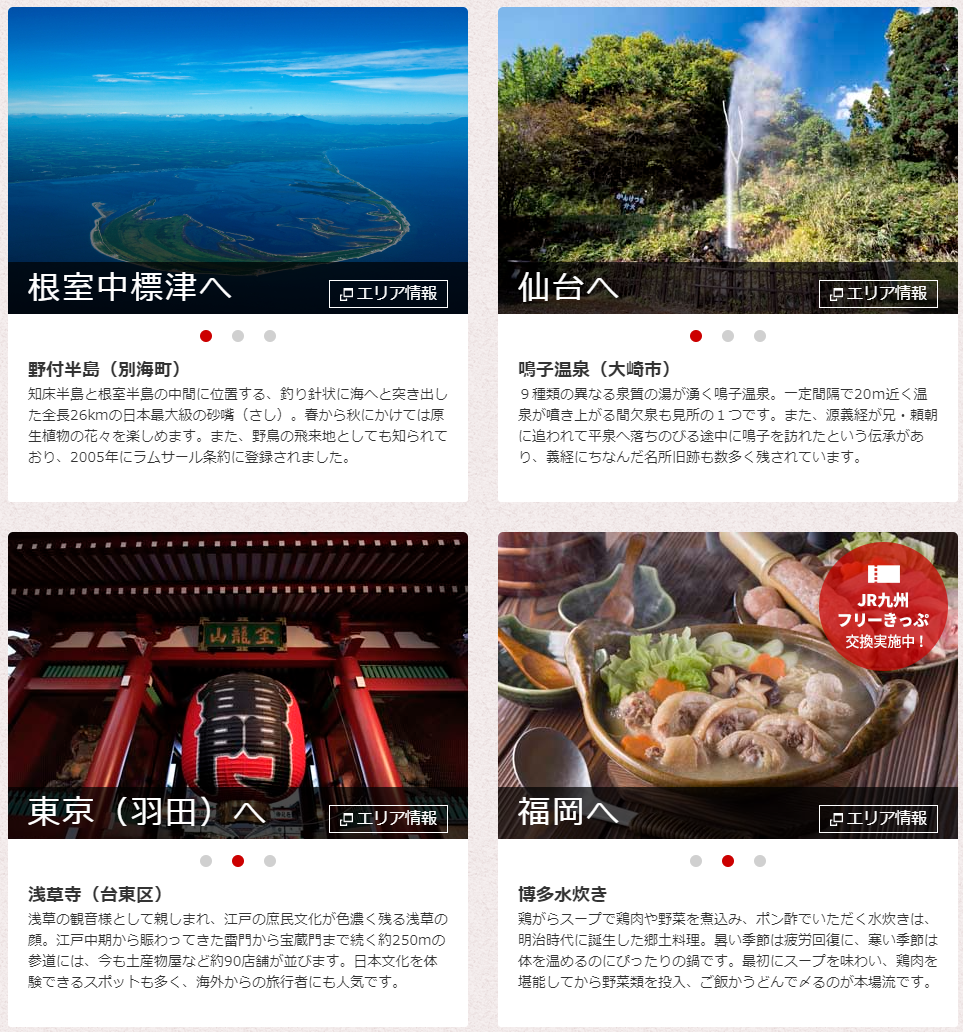Select first slide dot under 東京（羽田）card
Screen dimensions: 963x1032
click(206, 861)
